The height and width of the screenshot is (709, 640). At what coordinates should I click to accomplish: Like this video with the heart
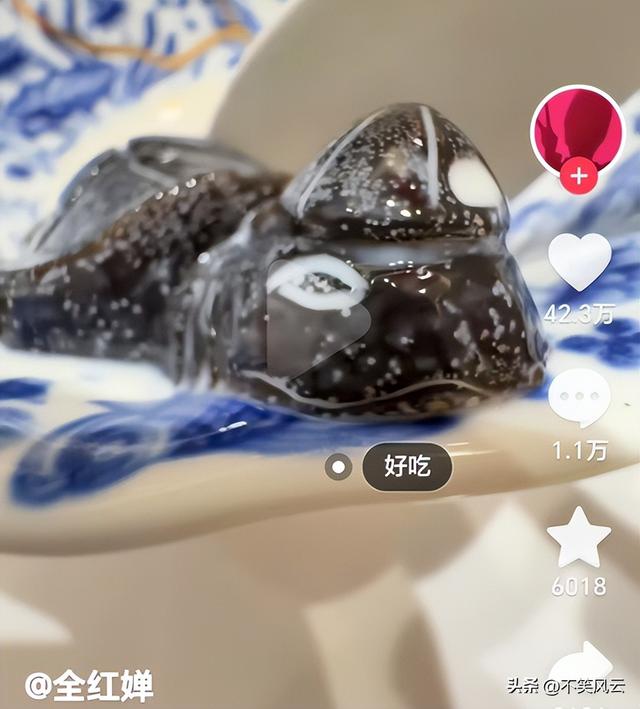coord(579,262)
